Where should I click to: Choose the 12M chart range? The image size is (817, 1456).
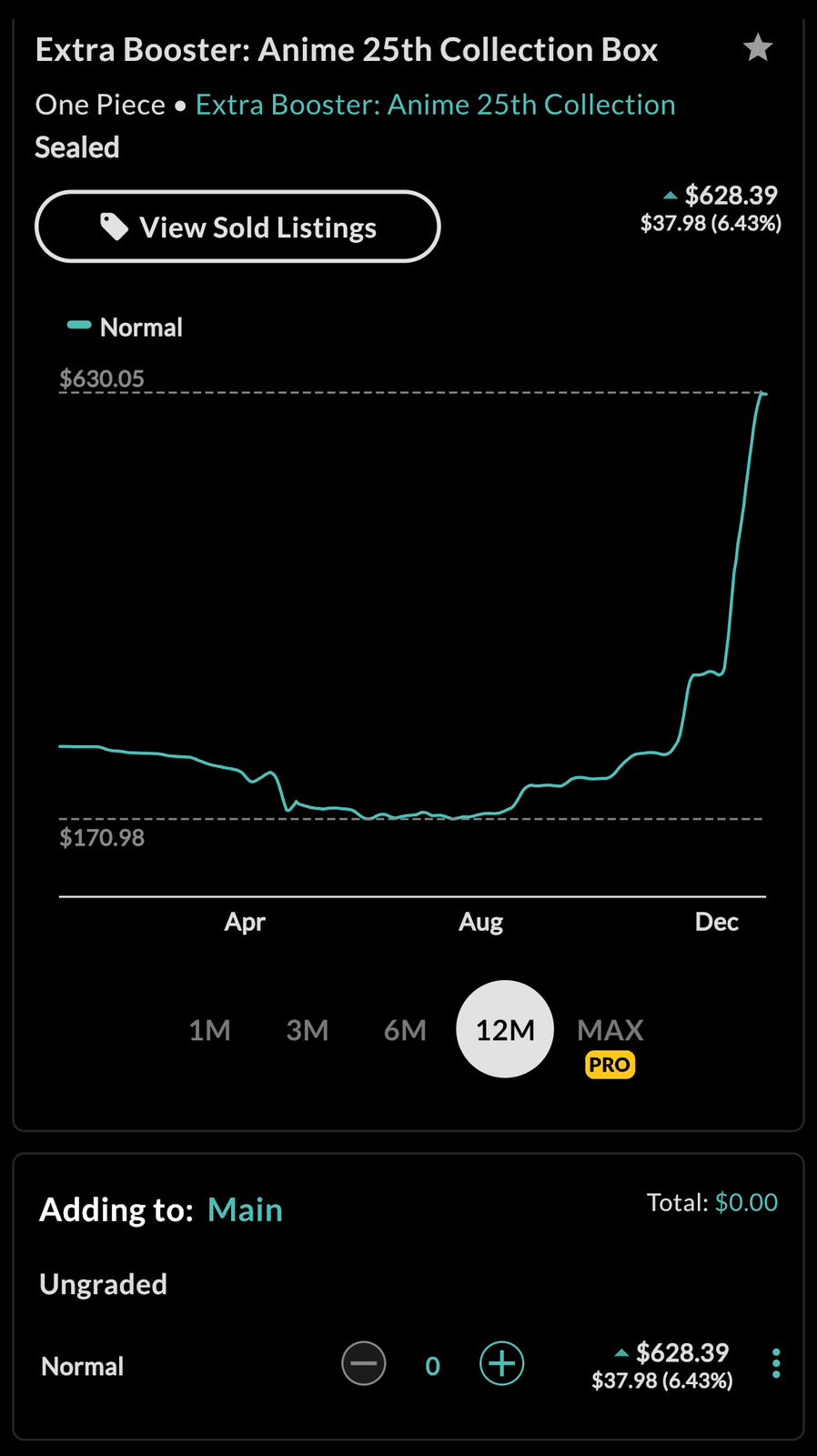click(x=505, y=1029)
